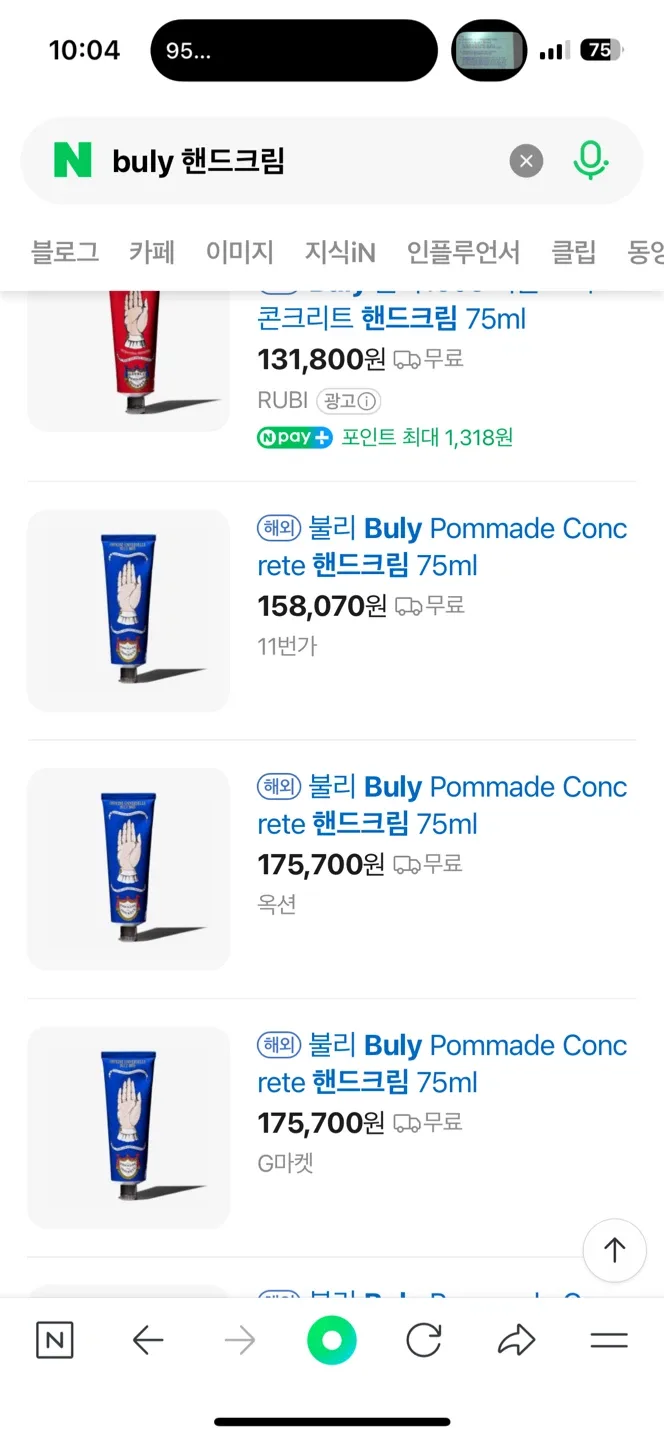Image resolution: width=664 pixels, height=1440 pixels.
Task: Show 인플루언서 results
Action: (463, 252)
